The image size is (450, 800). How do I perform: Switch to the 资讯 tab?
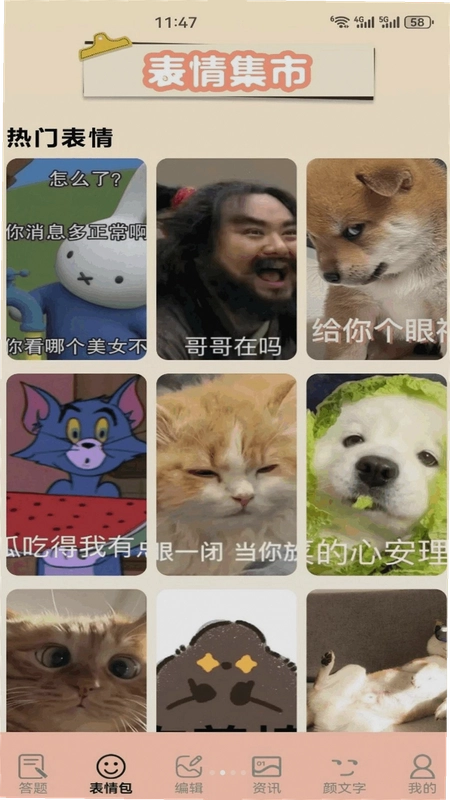click(x=267, y=774)
